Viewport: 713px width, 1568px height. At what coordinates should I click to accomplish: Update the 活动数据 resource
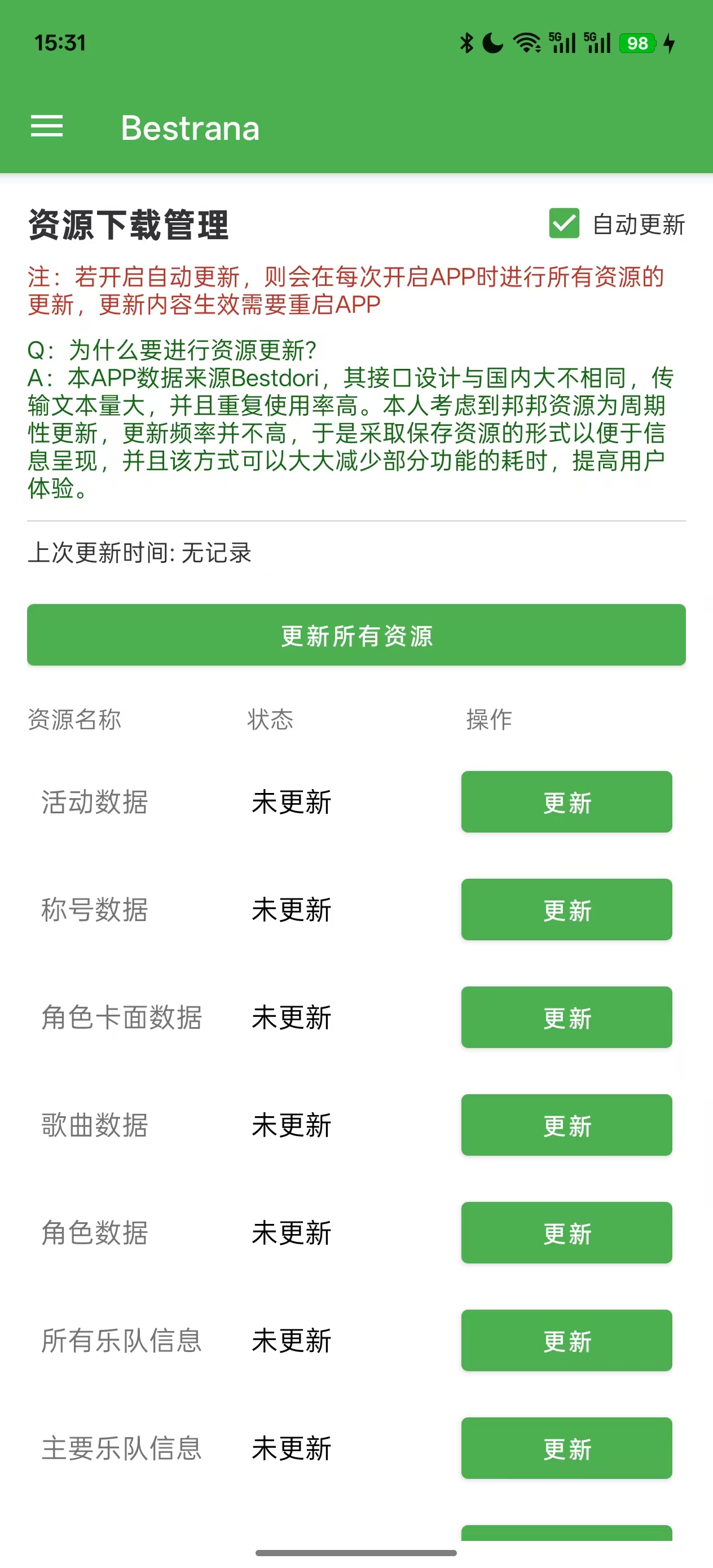click(x=566, y=803)
